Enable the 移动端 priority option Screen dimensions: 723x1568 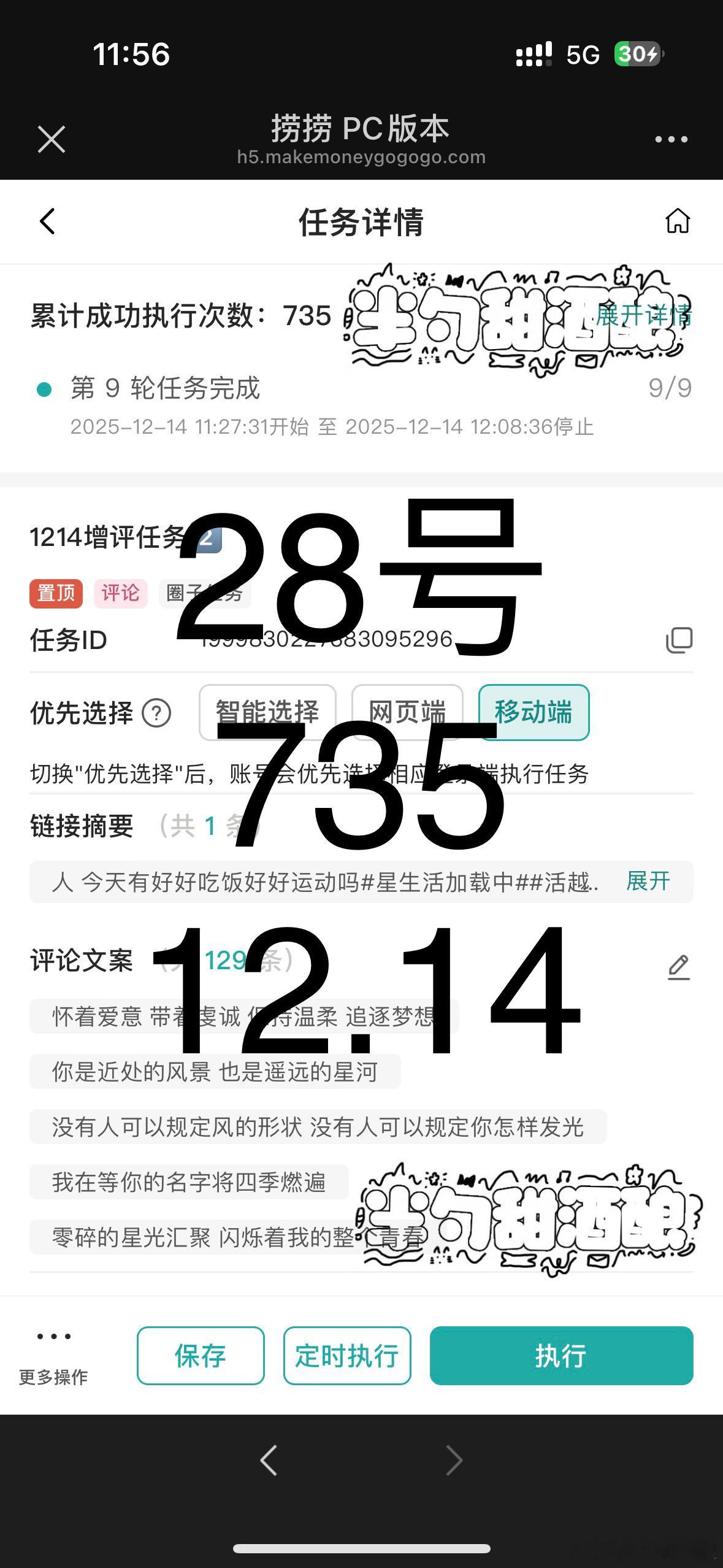(x=534, y=712)
